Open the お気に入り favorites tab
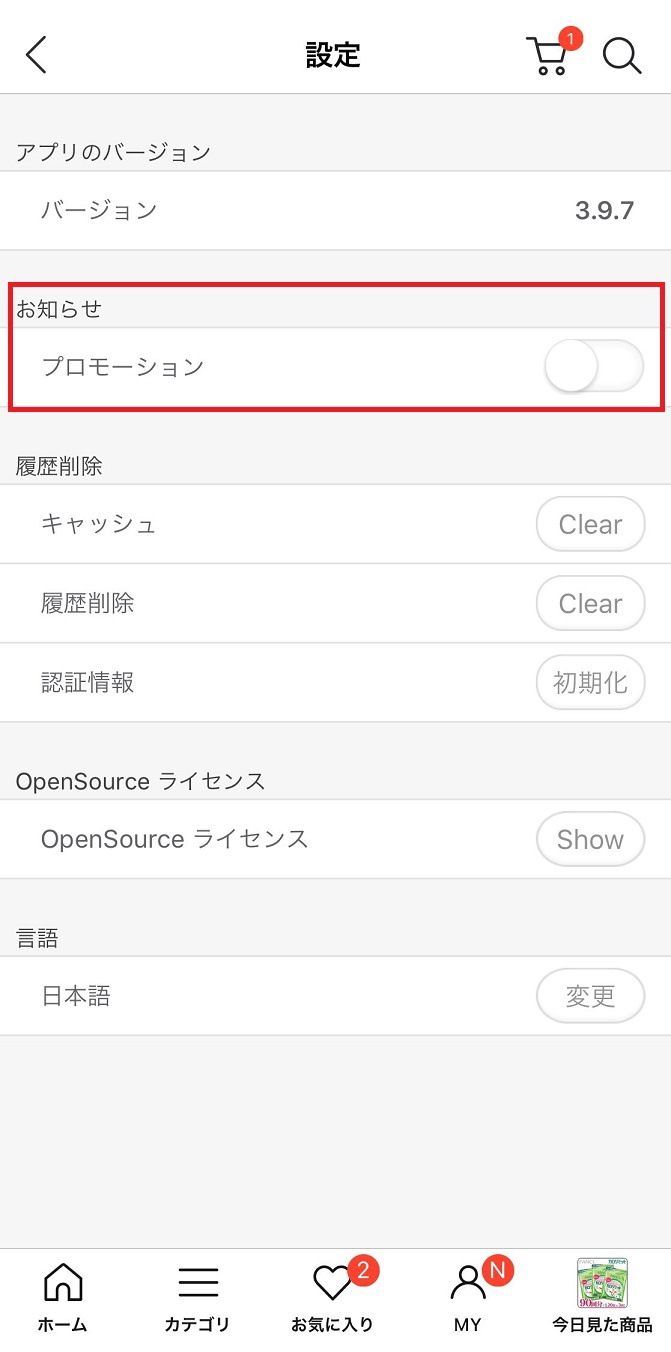The height and width of the screenshot is (1352, 671). point(333,1298)
